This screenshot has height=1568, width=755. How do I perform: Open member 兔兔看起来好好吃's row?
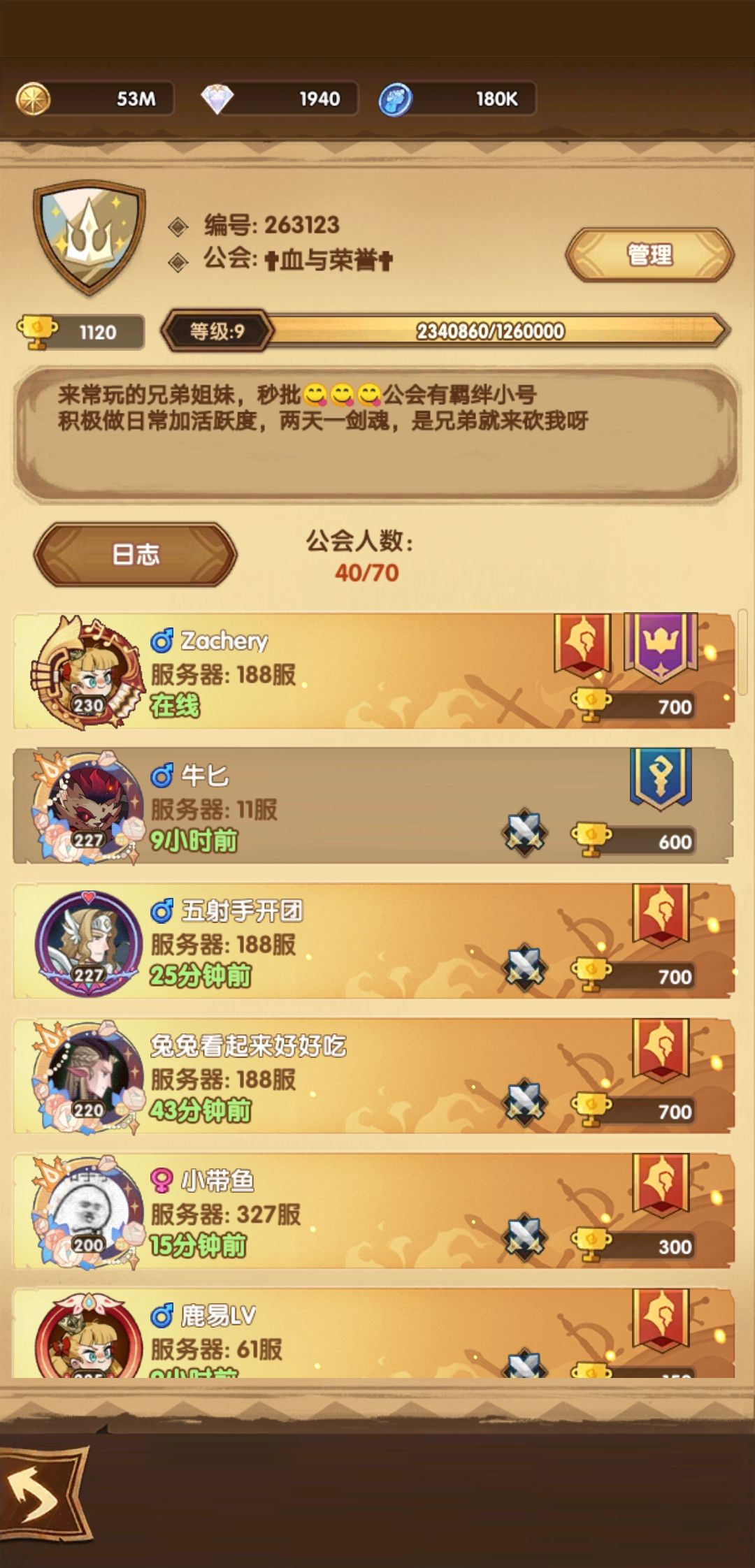point(374,1076)
